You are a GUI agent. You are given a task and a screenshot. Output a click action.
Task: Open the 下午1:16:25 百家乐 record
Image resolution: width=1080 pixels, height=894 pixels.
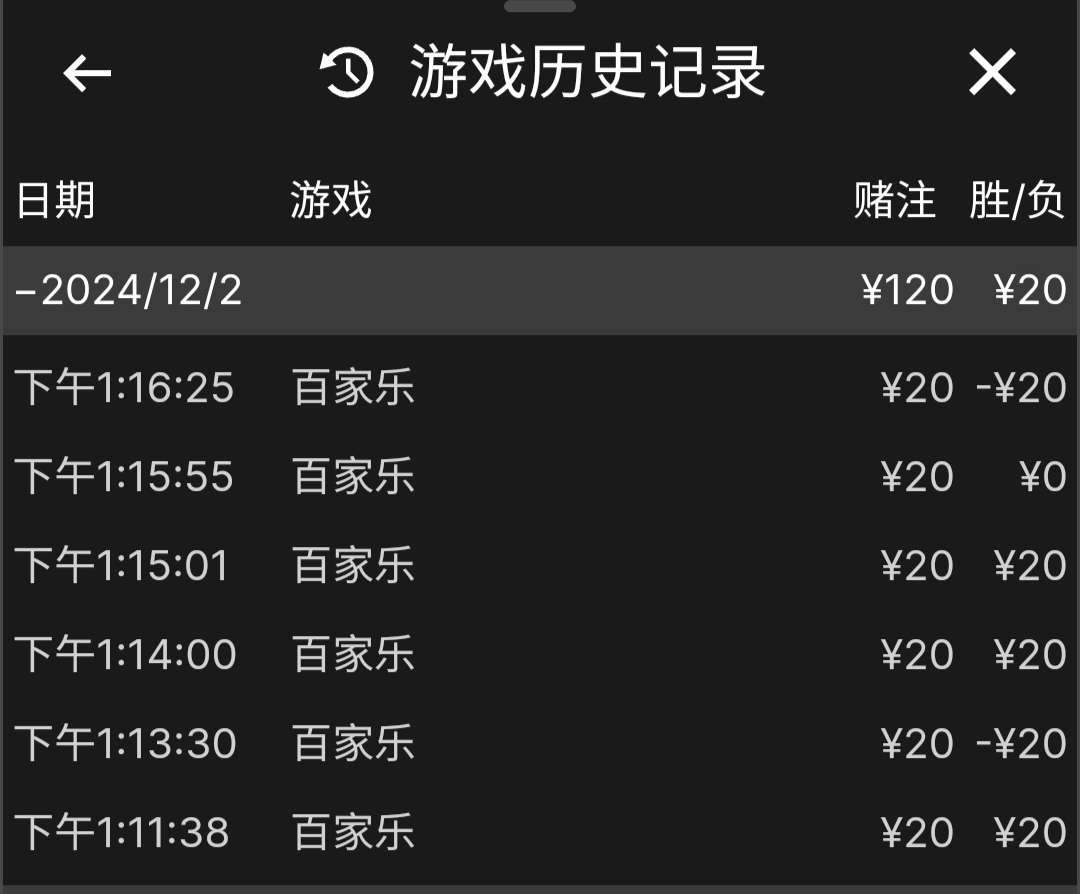tap(540, 387)
